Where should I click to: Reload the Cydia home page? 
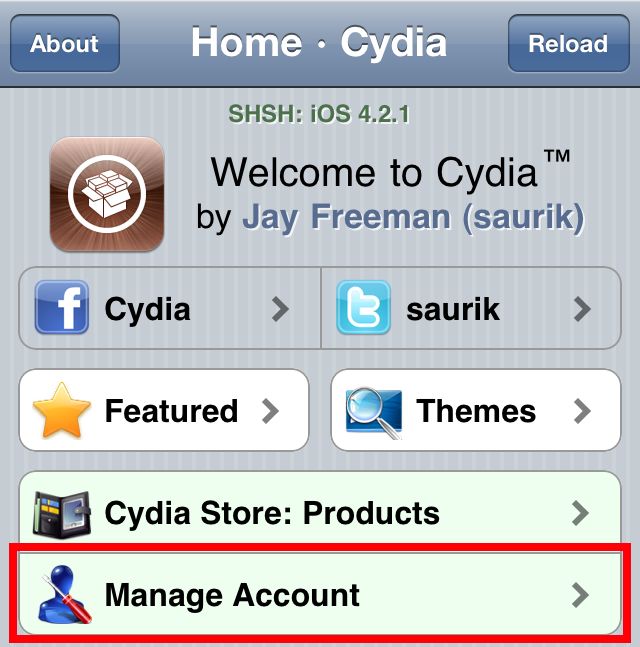coord(567,44)
